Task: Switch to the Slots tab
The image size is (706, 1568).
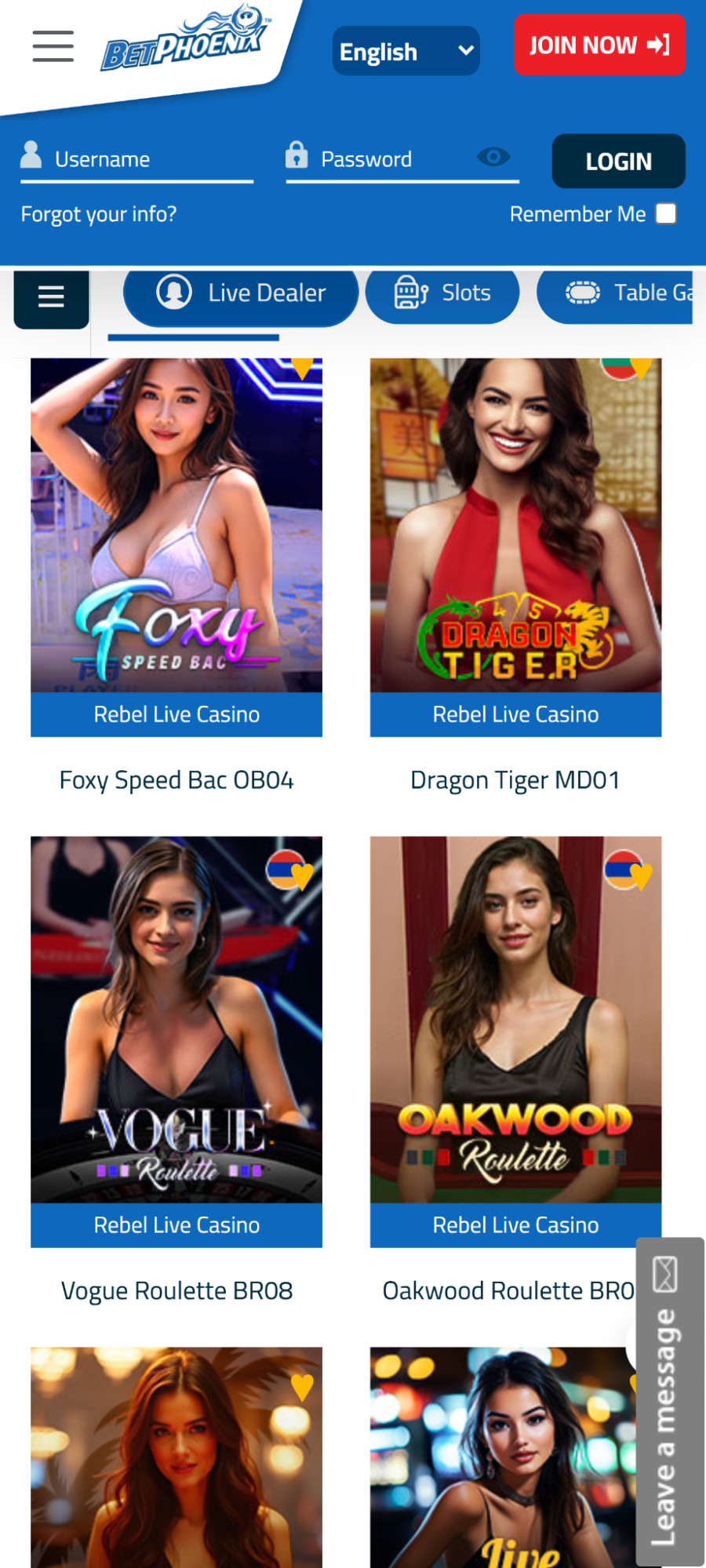Action: (x=442, y=293)
